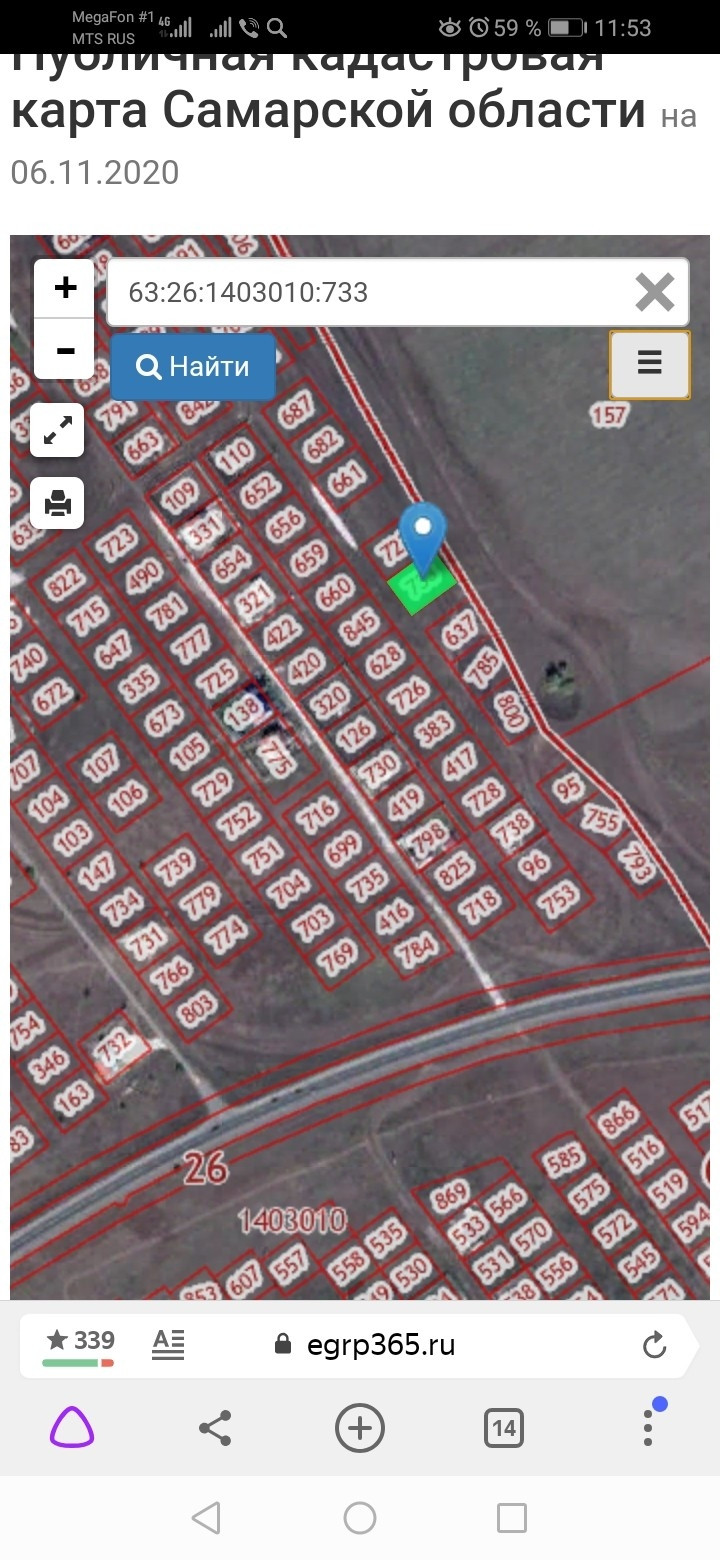View the 14 open tabs

[x=504, y=1428]
